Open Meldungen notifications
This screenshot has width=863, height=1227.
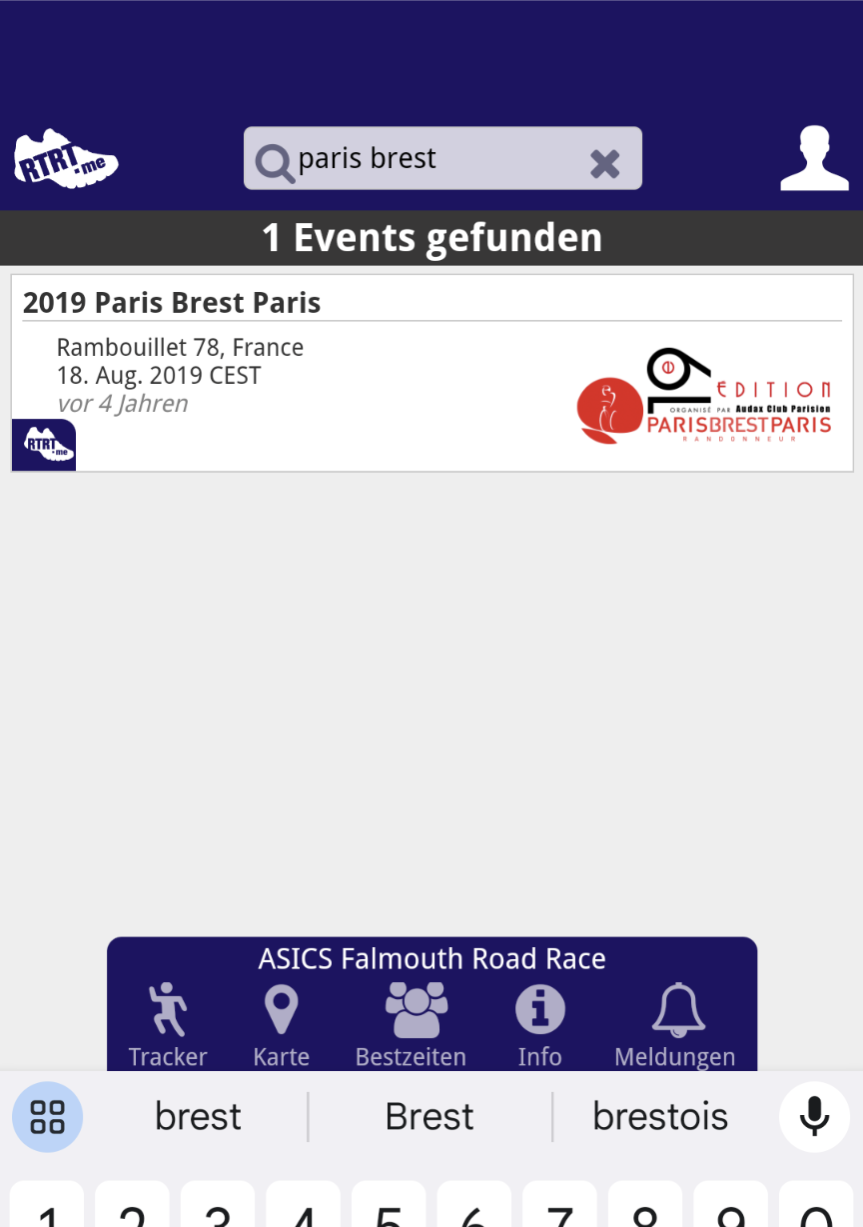pos(675,1025)
